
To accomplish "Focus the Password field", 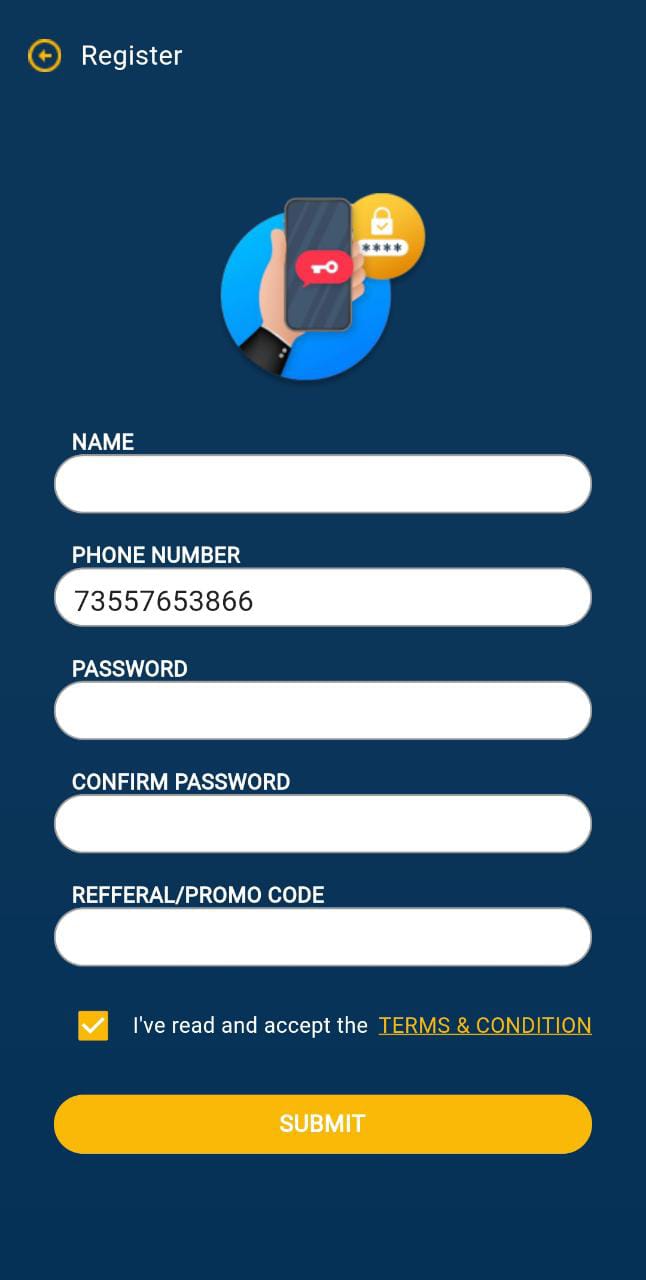I will pos(323,710).
